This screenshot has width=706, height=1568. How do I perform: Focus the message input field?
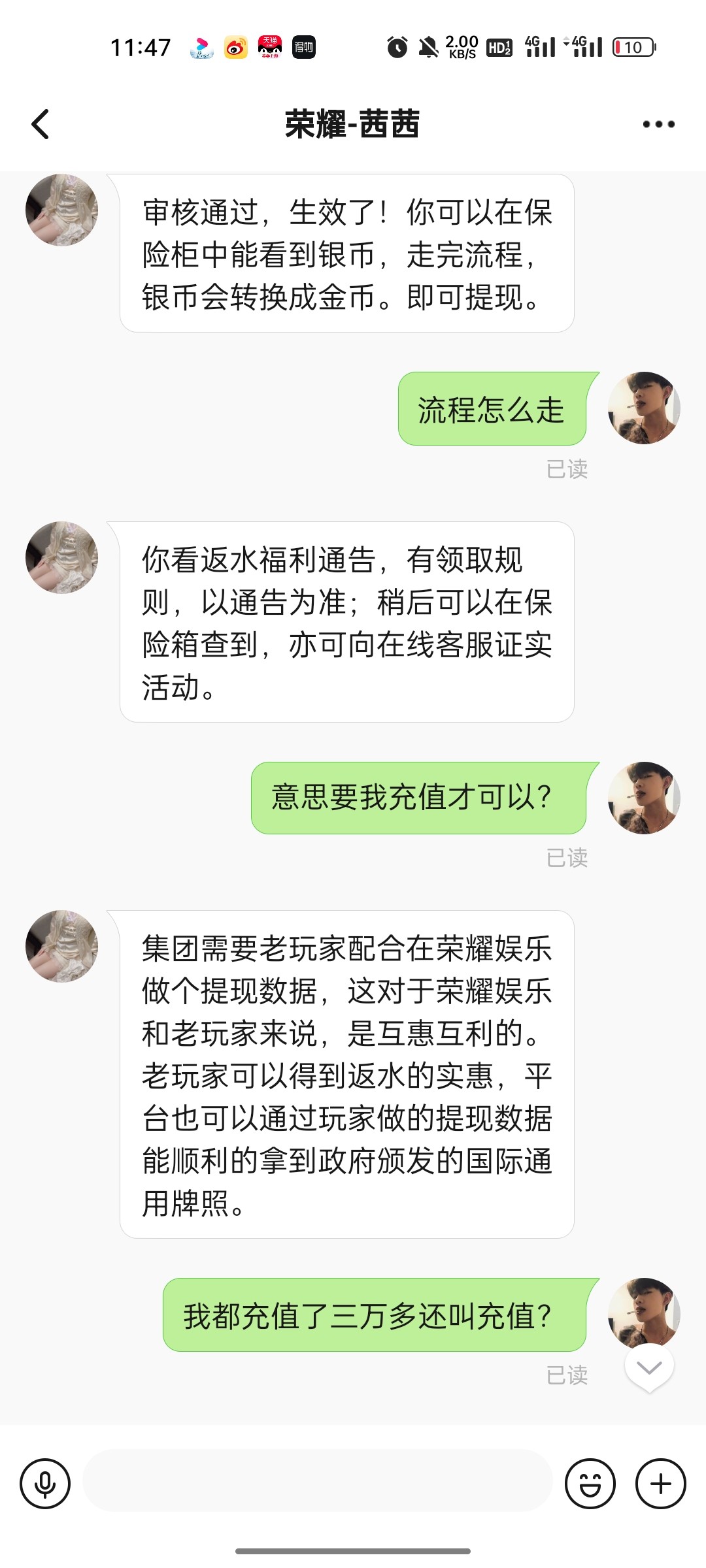coord(318,1481)
